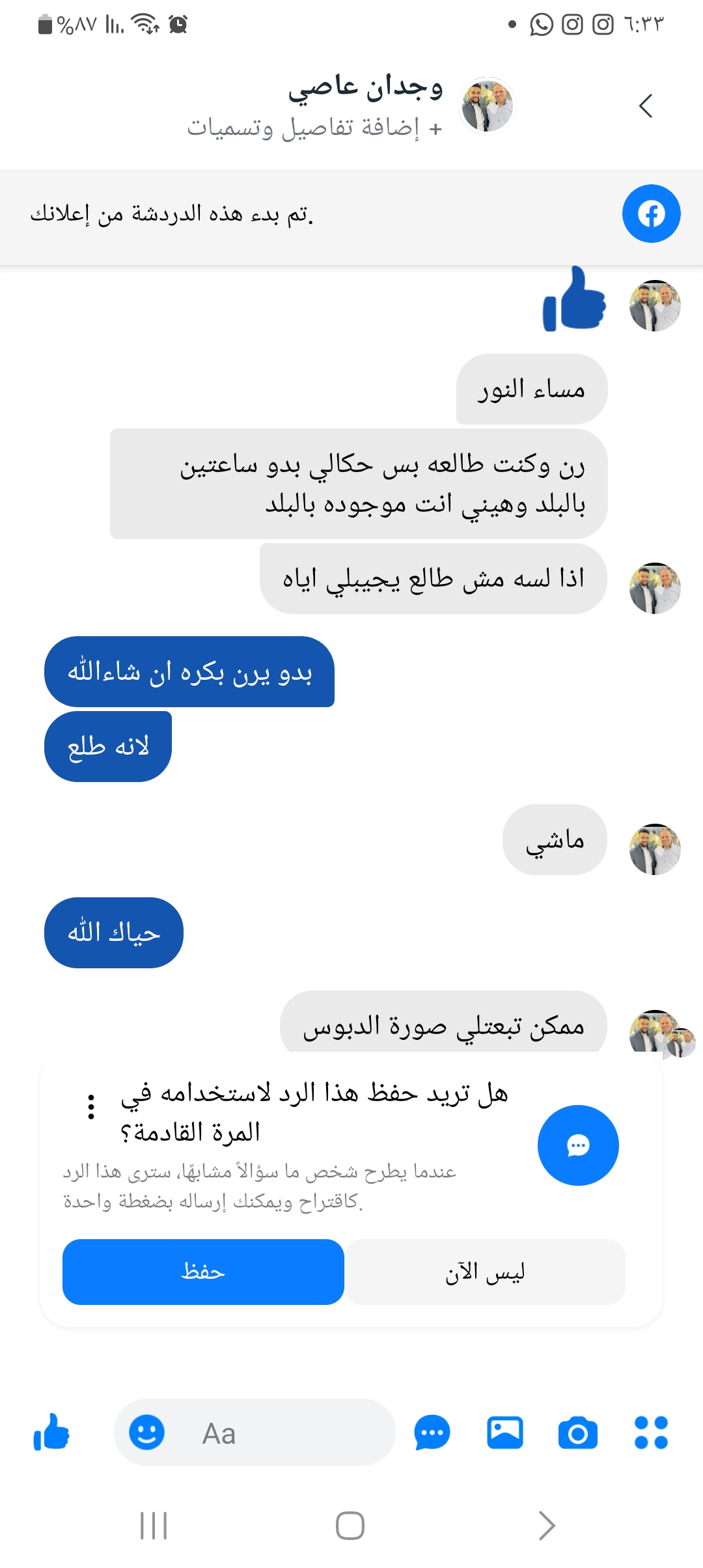Tap the حفظ button to save reply
This screenshot has width=703, height=1568.
tap(203, 1272)
